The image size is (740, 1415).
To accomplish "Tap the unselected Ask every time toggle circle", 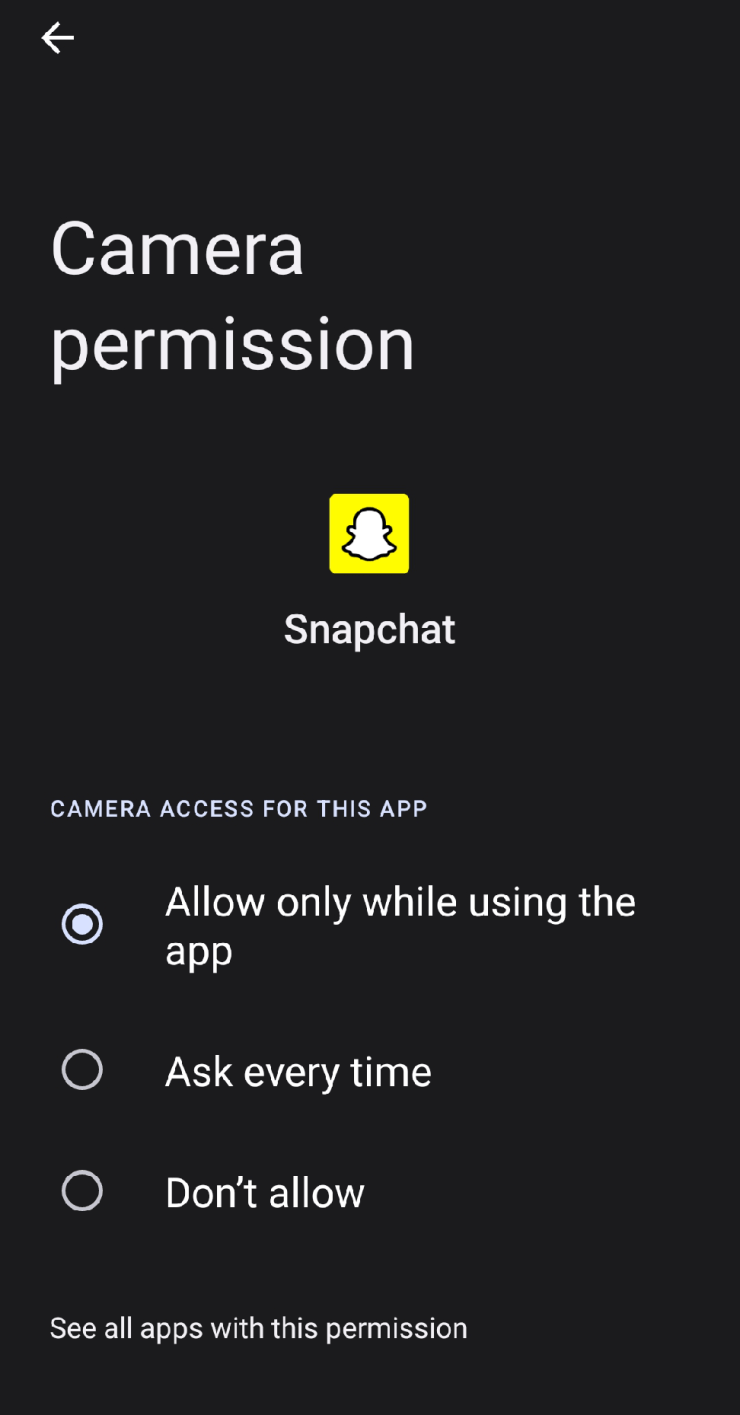I will [x=83, y=1070].
